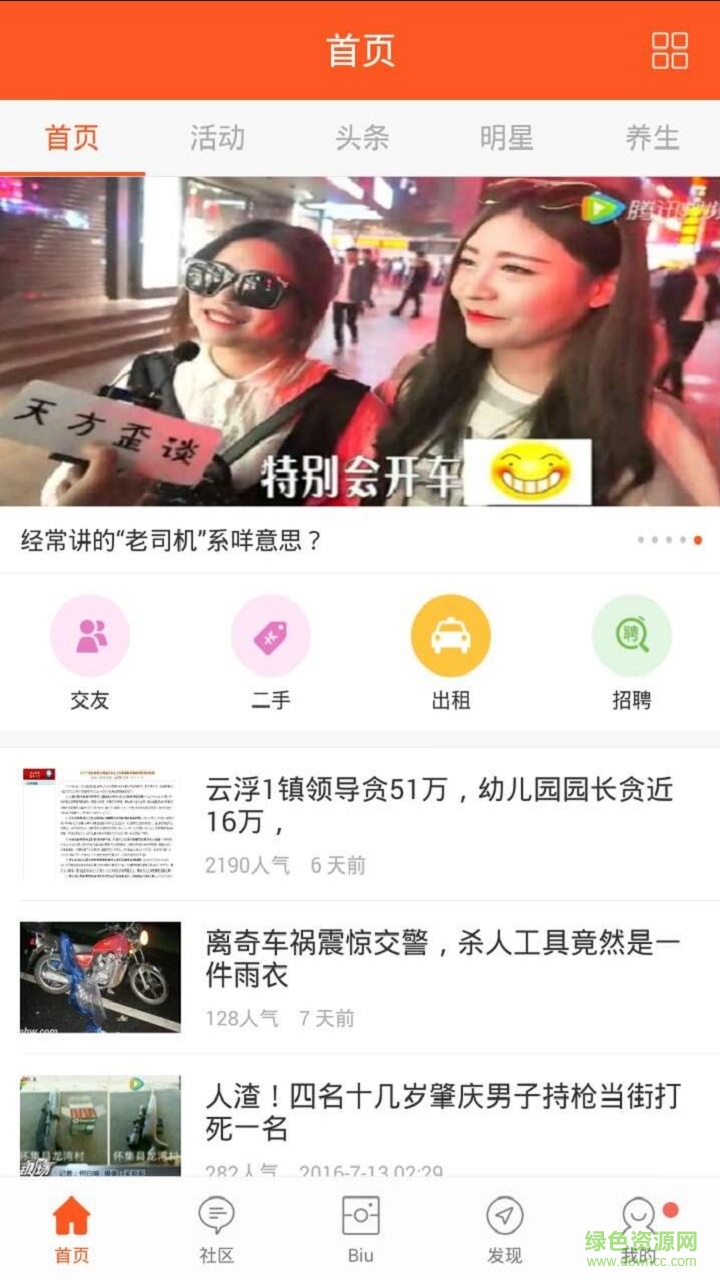Go to the 发现 bottom tab
The height and width of the screenshot is (1280, 720).
coord(505,1230)
